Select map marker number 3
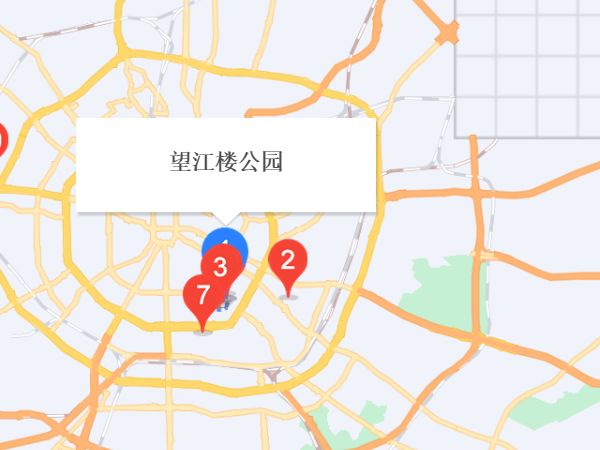This screenshot has width=600, height=450. 221,266
